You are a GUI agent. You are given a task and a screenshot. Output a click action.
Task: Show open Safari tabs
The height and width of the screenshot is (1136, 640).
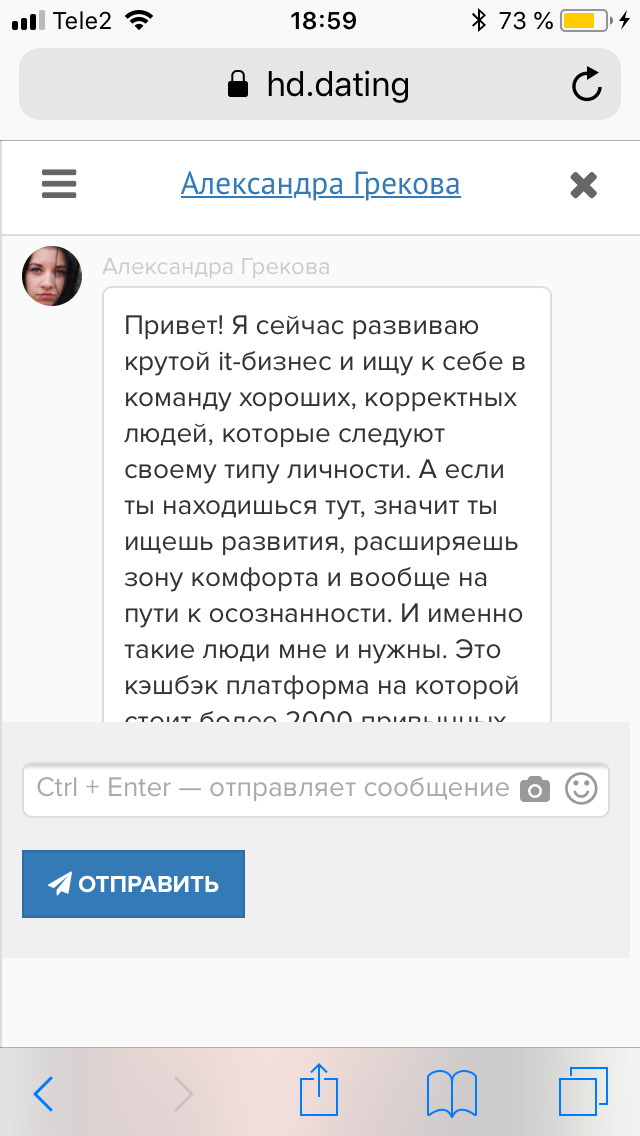pyautogui.click(x=583, y=1092)
